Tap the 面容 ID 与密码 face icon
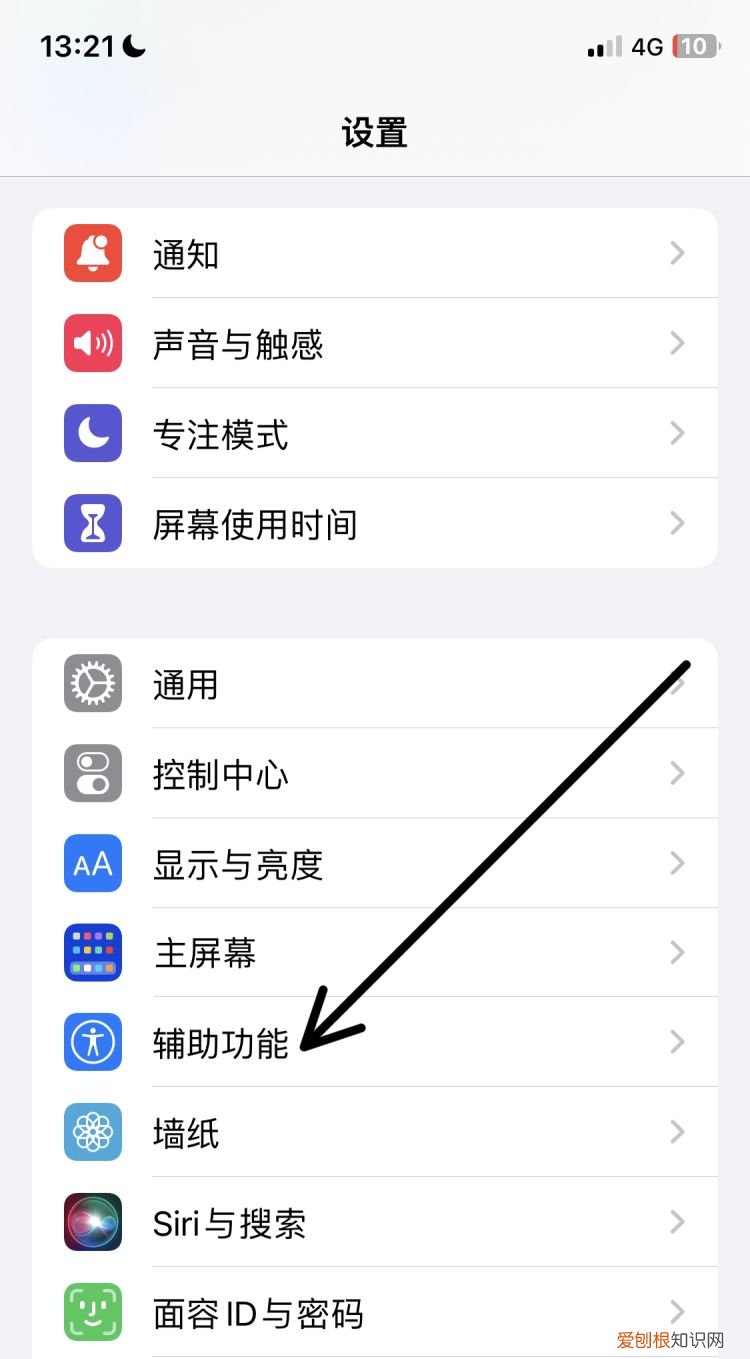750x1359 pixels. pyautogui.click(x=92, y=1311)
